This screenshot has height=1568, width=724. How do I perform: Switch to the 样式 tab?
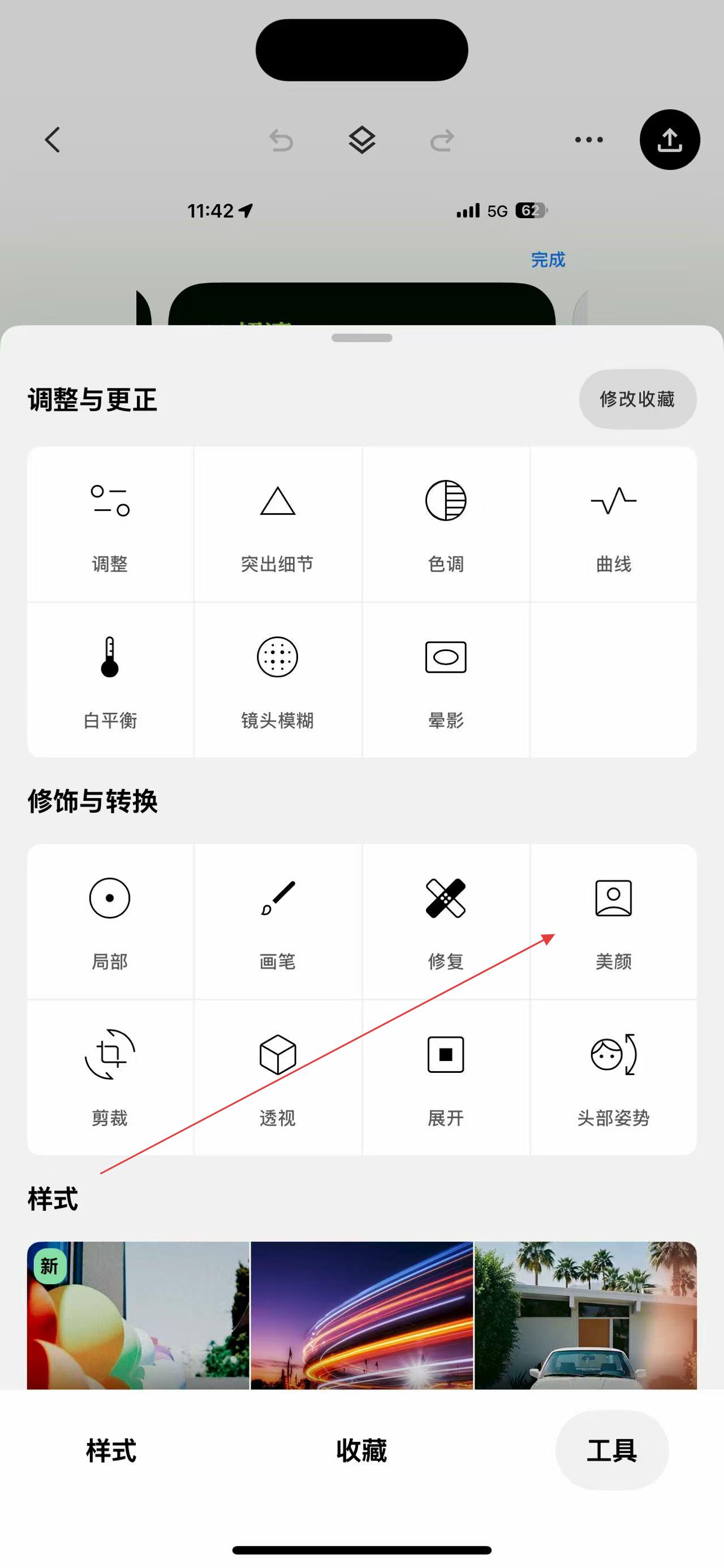click(111, 1450)
